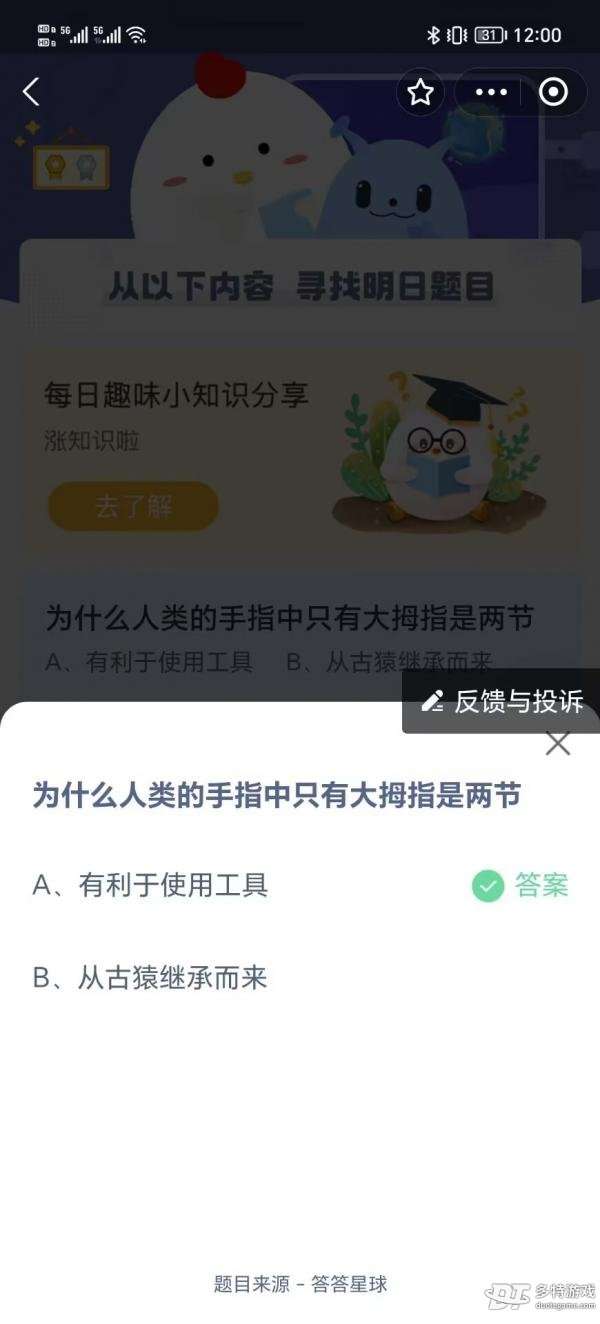The width and height of the screenshot is (600, 1324).
Task: Tap the 去了解 button
Action: point(133,506)
